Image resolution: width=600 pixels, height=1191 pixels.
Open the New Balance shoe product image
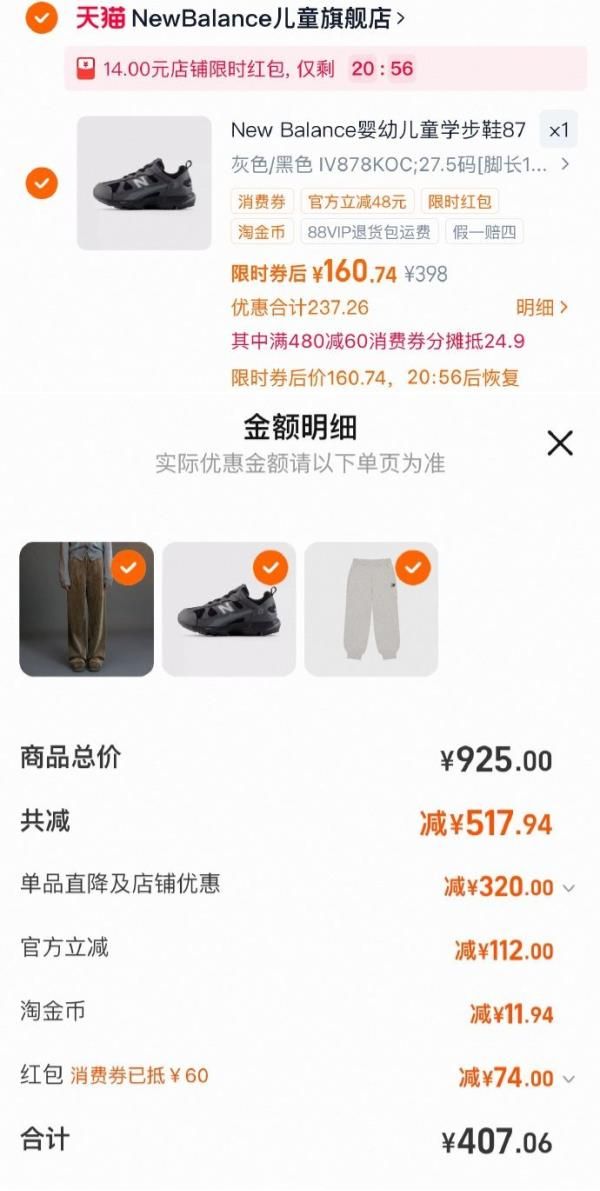tap(144, 183)
